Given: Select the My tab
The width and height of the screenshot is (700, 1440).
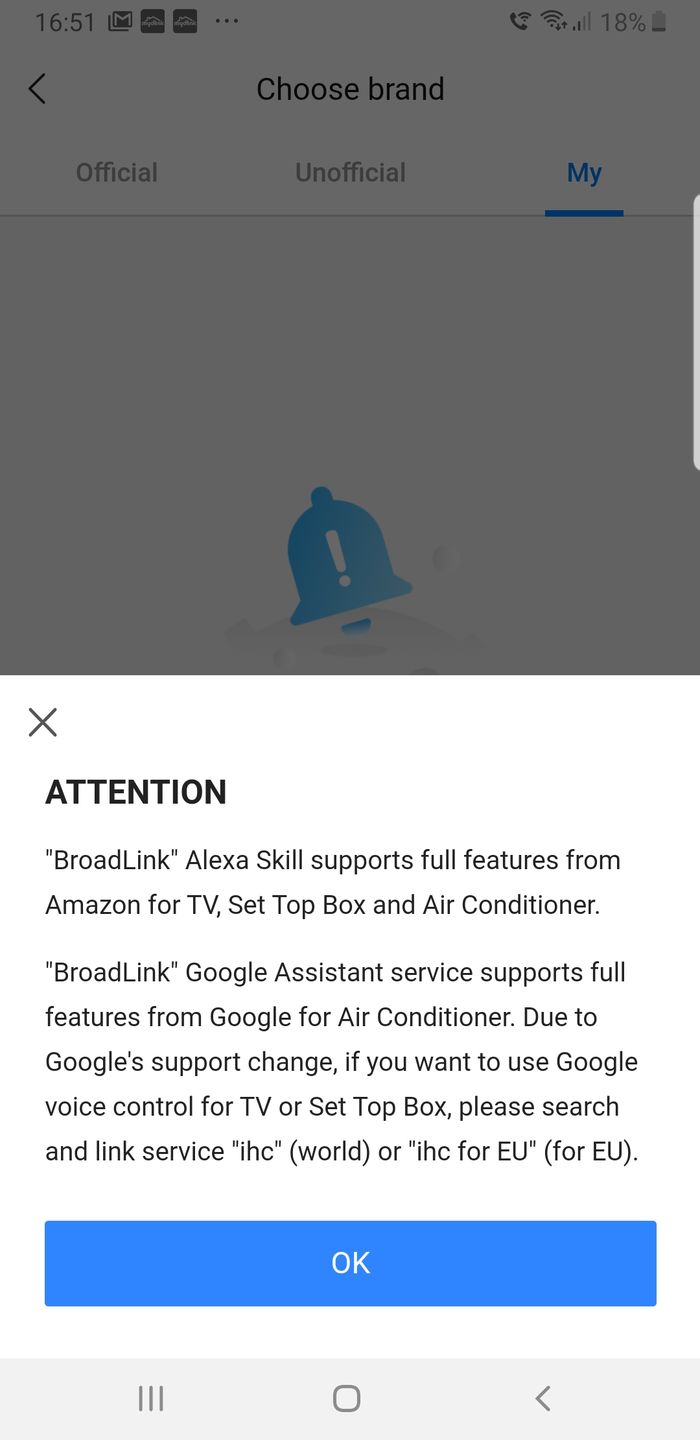Looking at the screenshot, I should click(x=584, y=173).
